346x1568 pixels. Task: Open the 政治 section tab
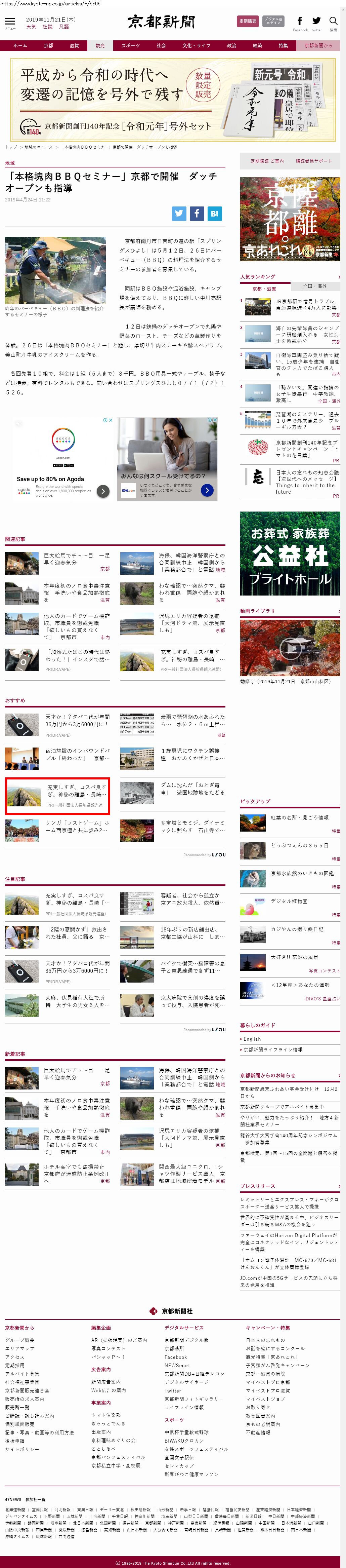232,46
